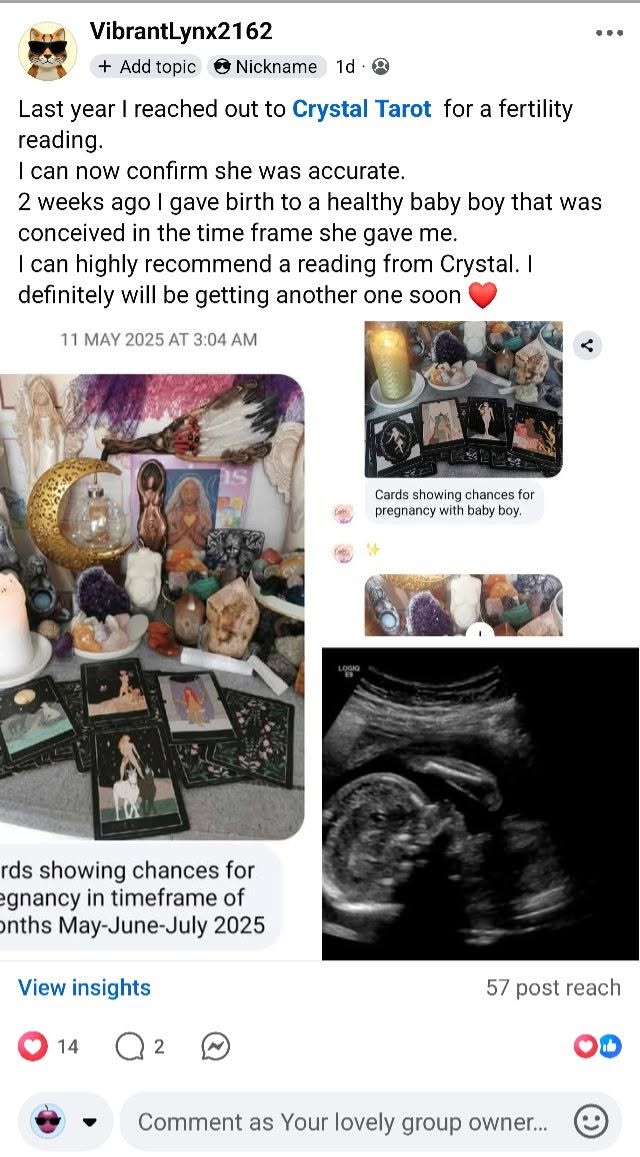Screen dimensions: 640x1157
Task: Open VibrantLynx2162's profile picture
Action: coord(48,51)
